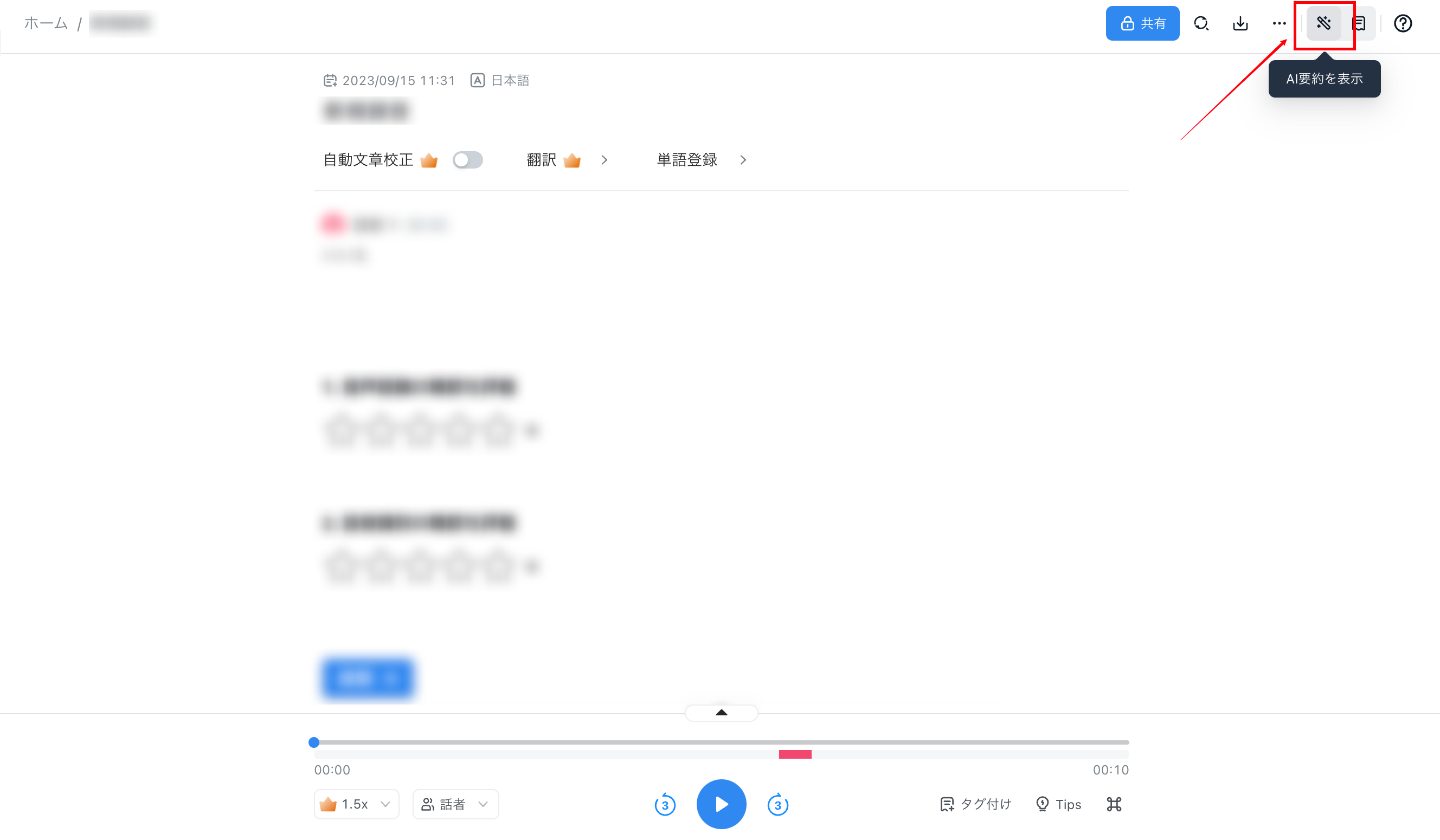Tap the 共有 share button
The height and width of the screenshot is (840, 1440).
pos(1142,23)
